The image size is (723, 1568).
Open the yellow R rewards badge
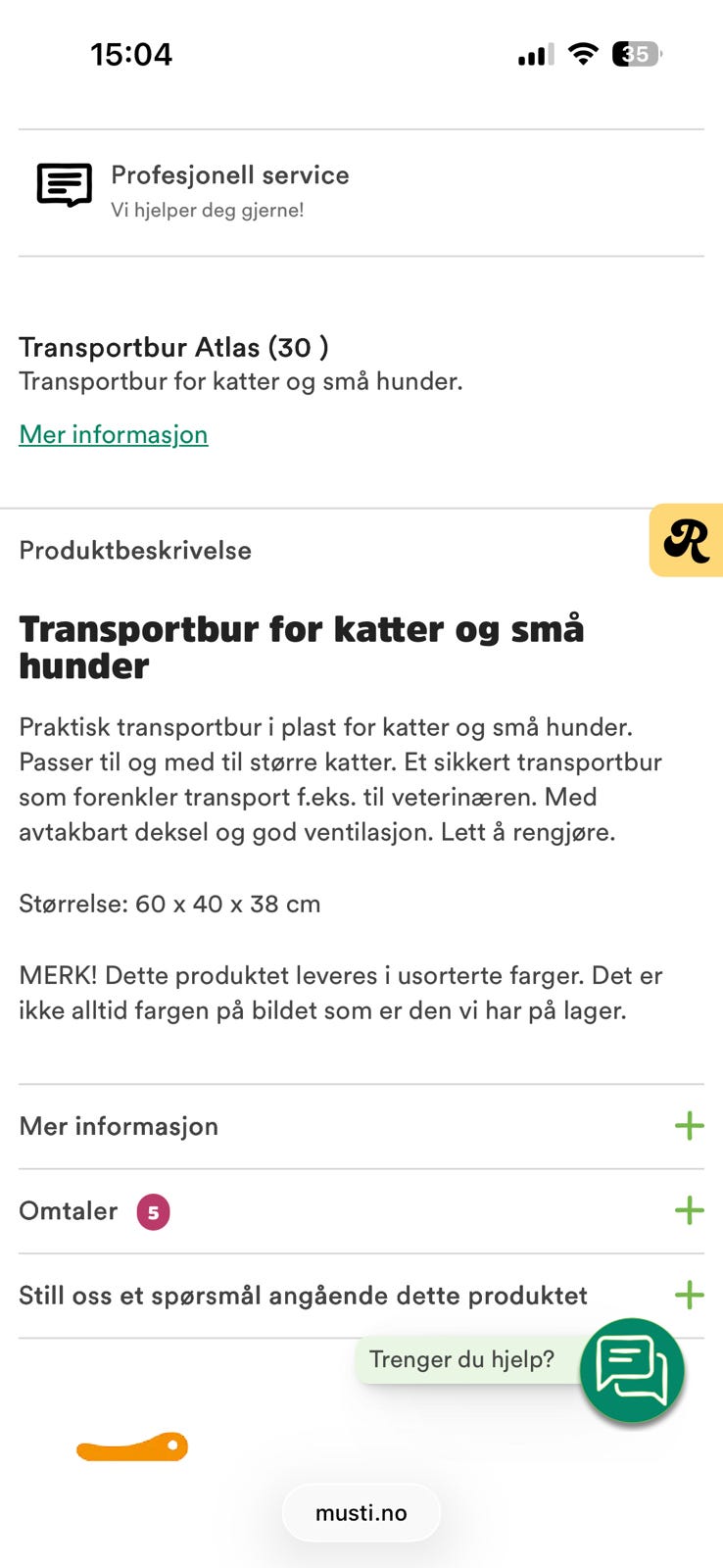click(687, 540)
